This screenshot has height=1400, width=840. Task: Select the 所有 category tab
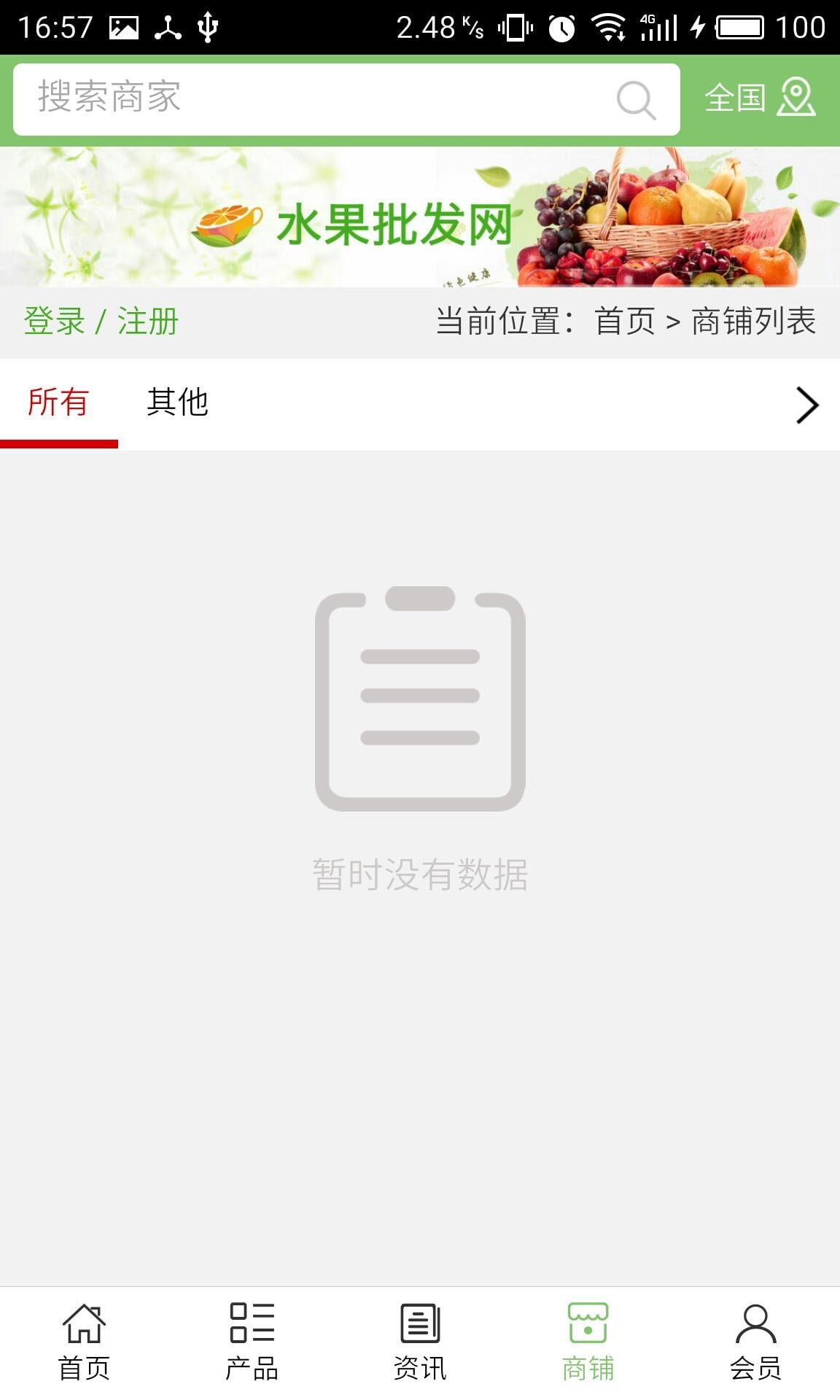point(58,402)
